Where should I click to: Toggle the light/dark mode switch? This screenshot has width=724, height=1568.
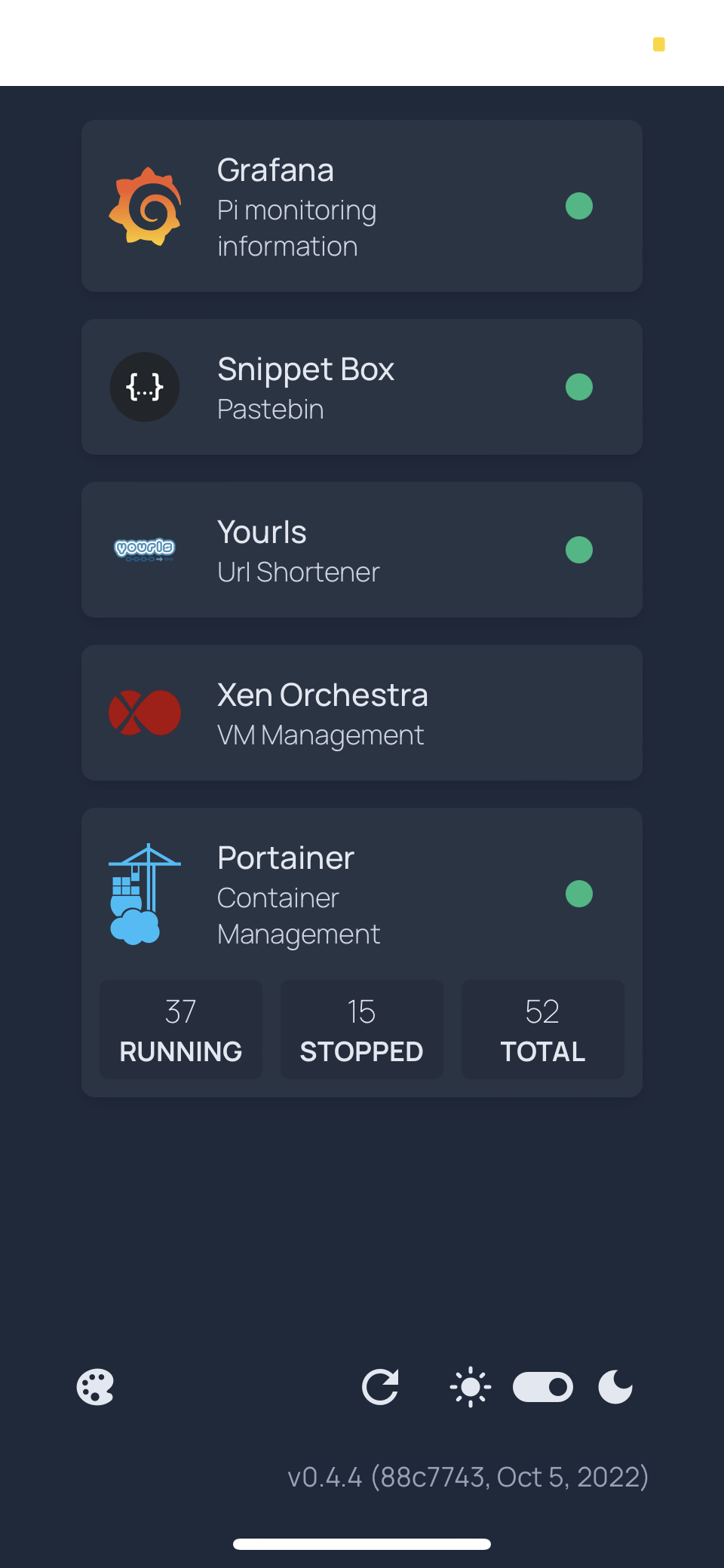pos(542,1387)
